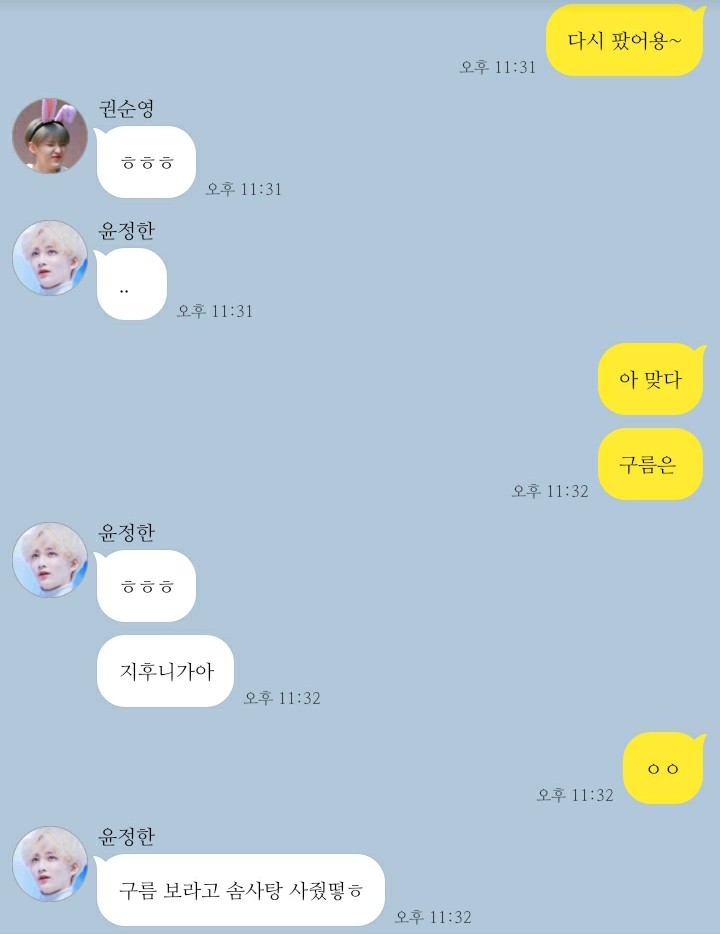Open 윤정한's avatar beside the '..' message

coord(50,258)
